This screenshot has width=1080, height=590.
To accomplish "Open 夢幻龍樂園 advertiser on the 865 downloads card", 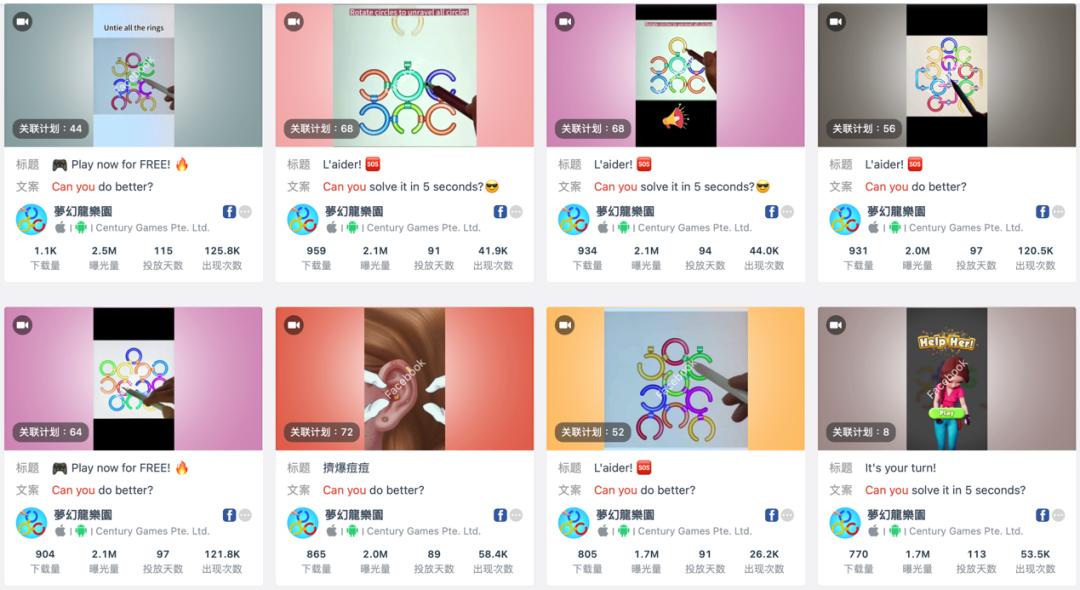I will tap(354, 515).
